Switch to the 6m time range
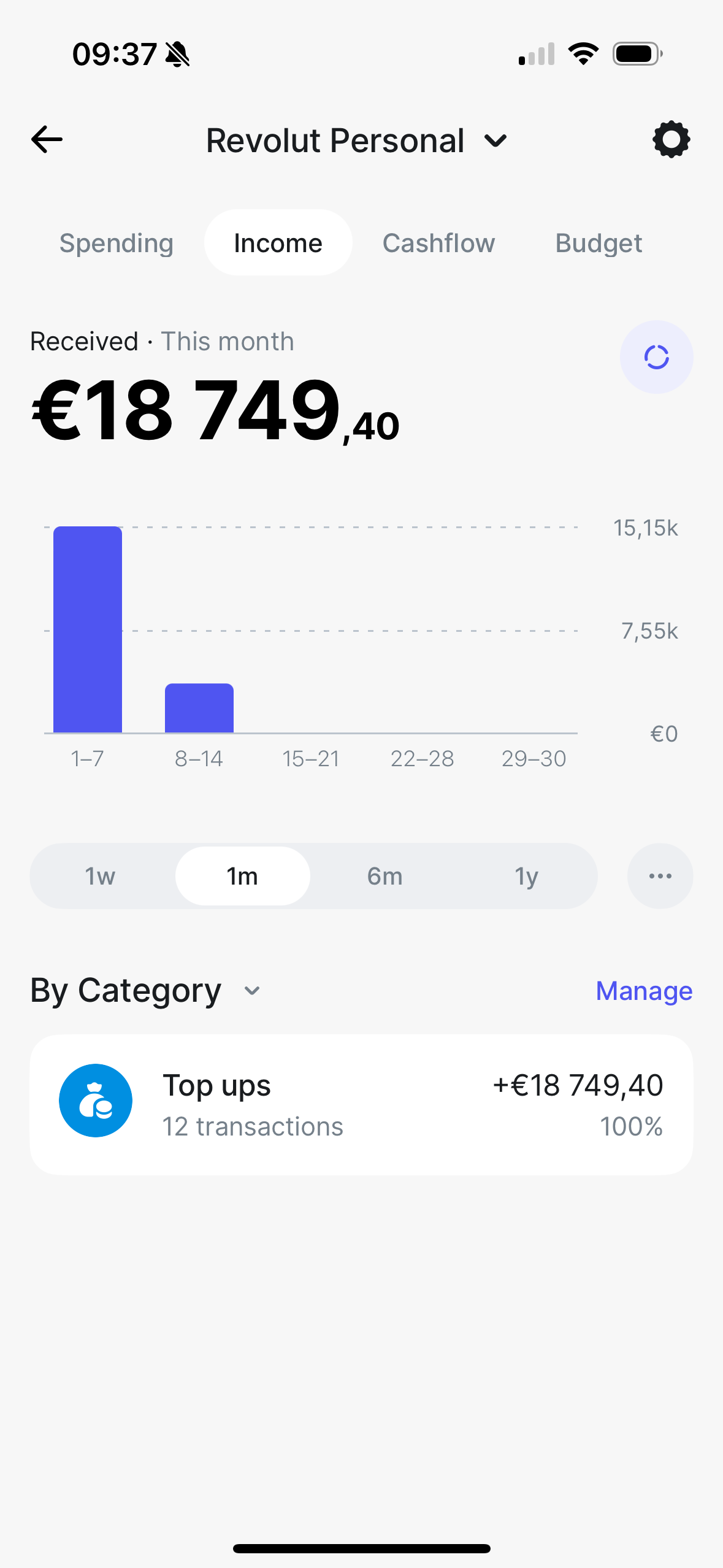This screenshot has height=1568, width=723. tap(384, 876)
